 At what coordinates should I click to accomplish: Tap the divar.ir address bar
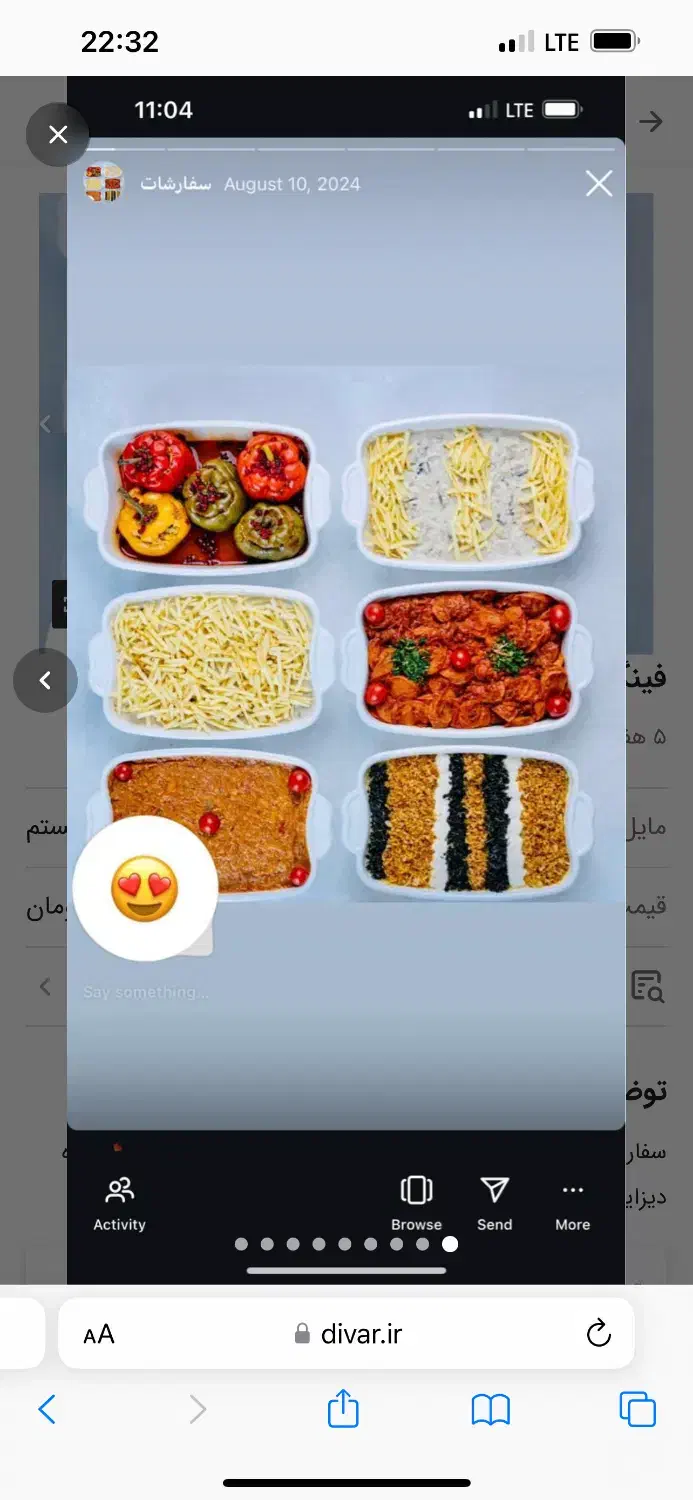coord(360,1334)
